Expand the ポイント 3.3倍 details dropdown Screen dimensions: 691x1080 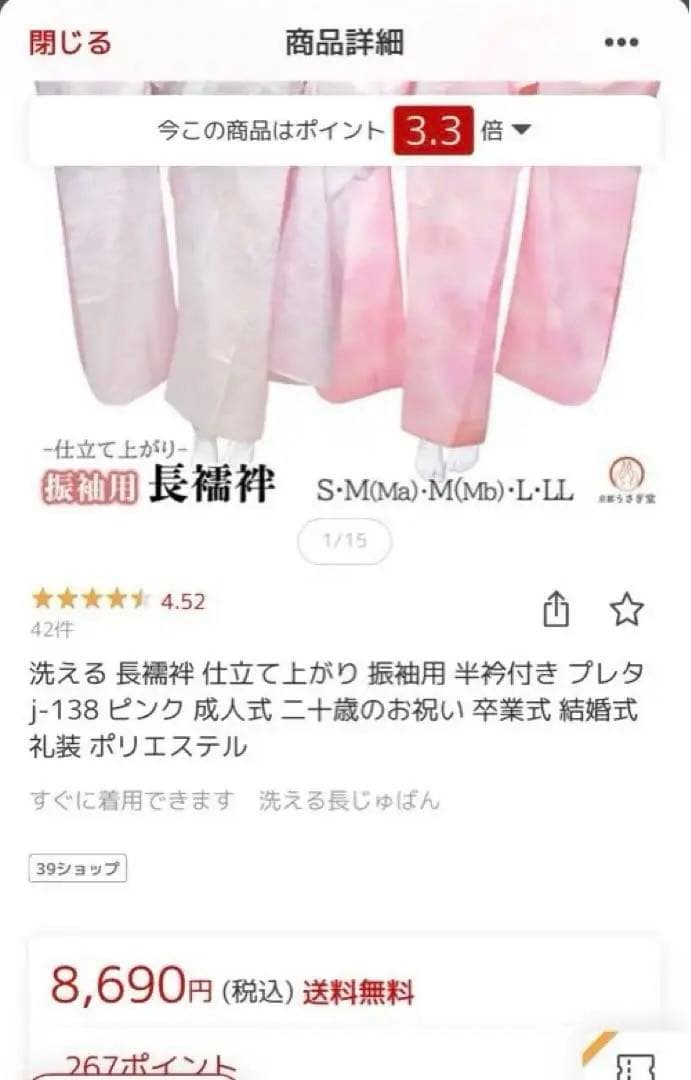525,131
